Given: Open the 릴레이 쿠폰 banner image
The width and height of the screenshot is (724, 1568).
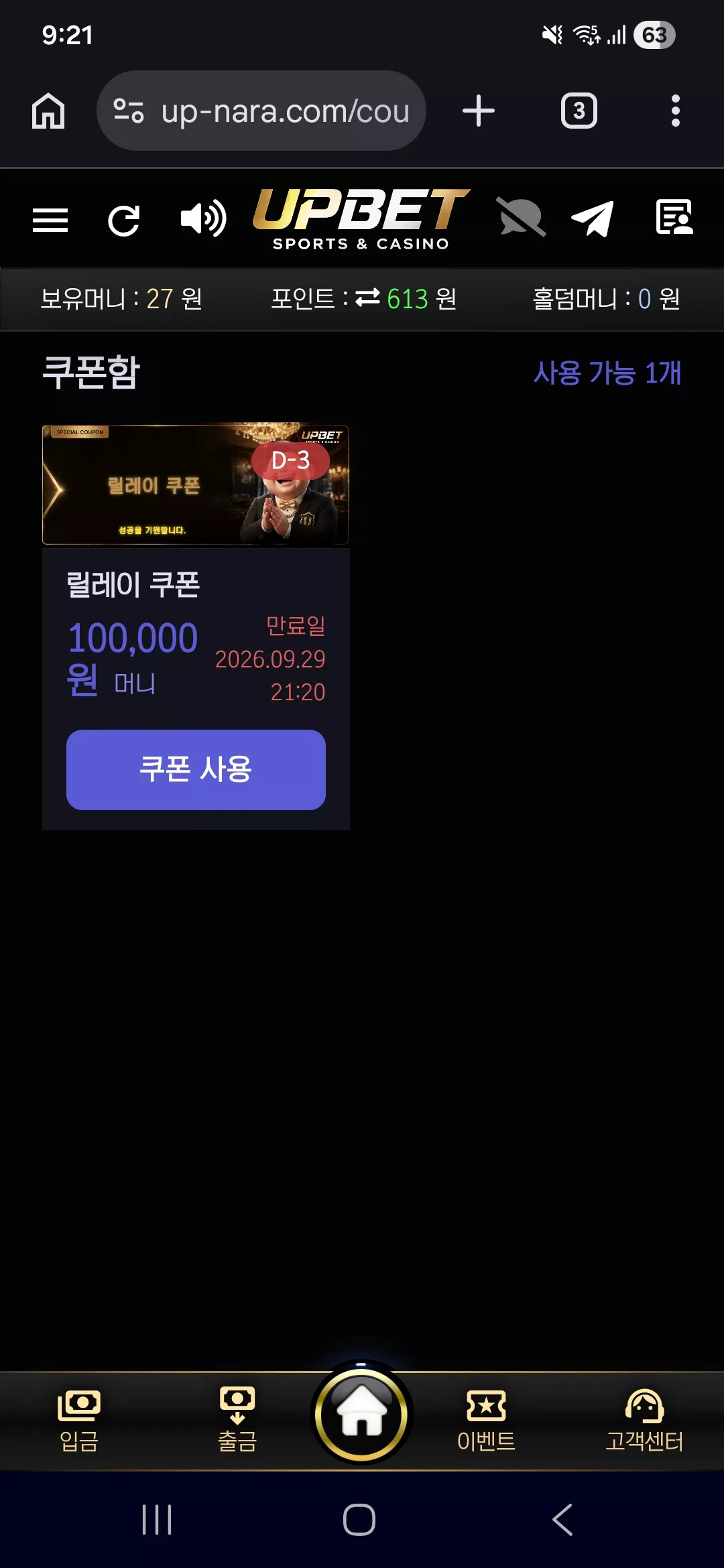Looking at the screenshot, I should pos(196,484).
